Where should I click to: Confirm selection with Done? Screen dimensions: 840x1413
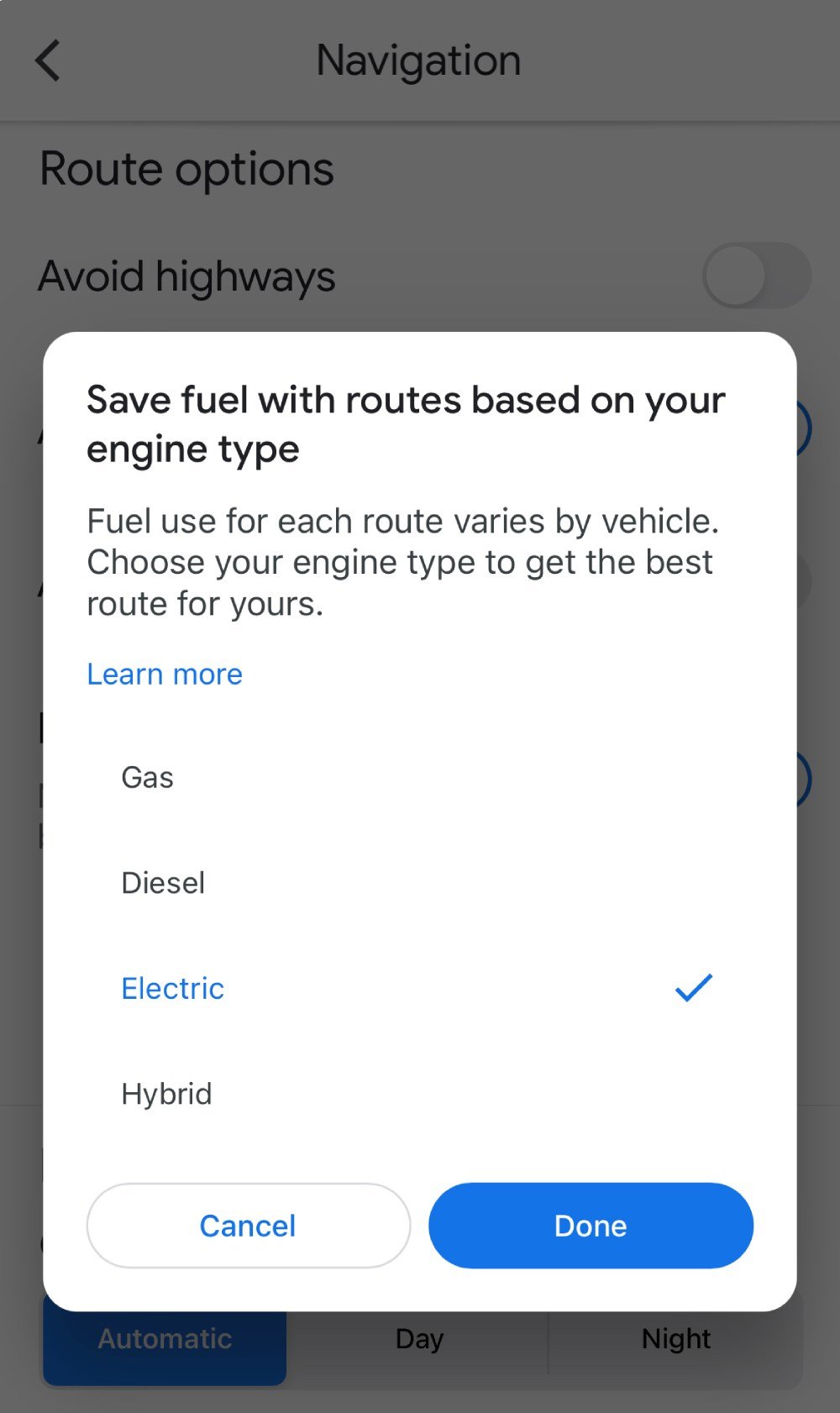[591, 1226]
